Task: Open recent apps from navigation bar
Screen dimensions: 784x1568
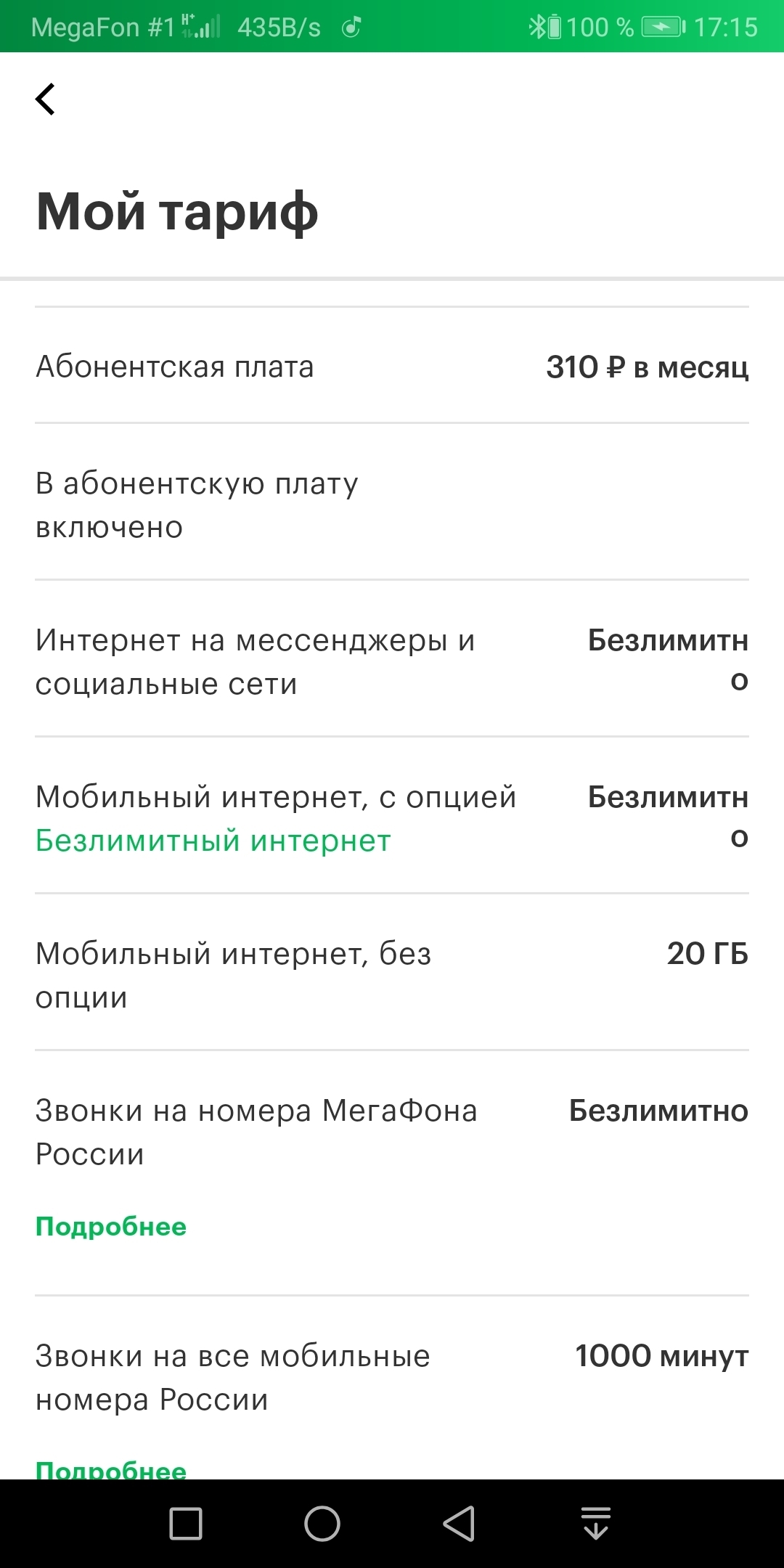Action: tap(186, 1523)
